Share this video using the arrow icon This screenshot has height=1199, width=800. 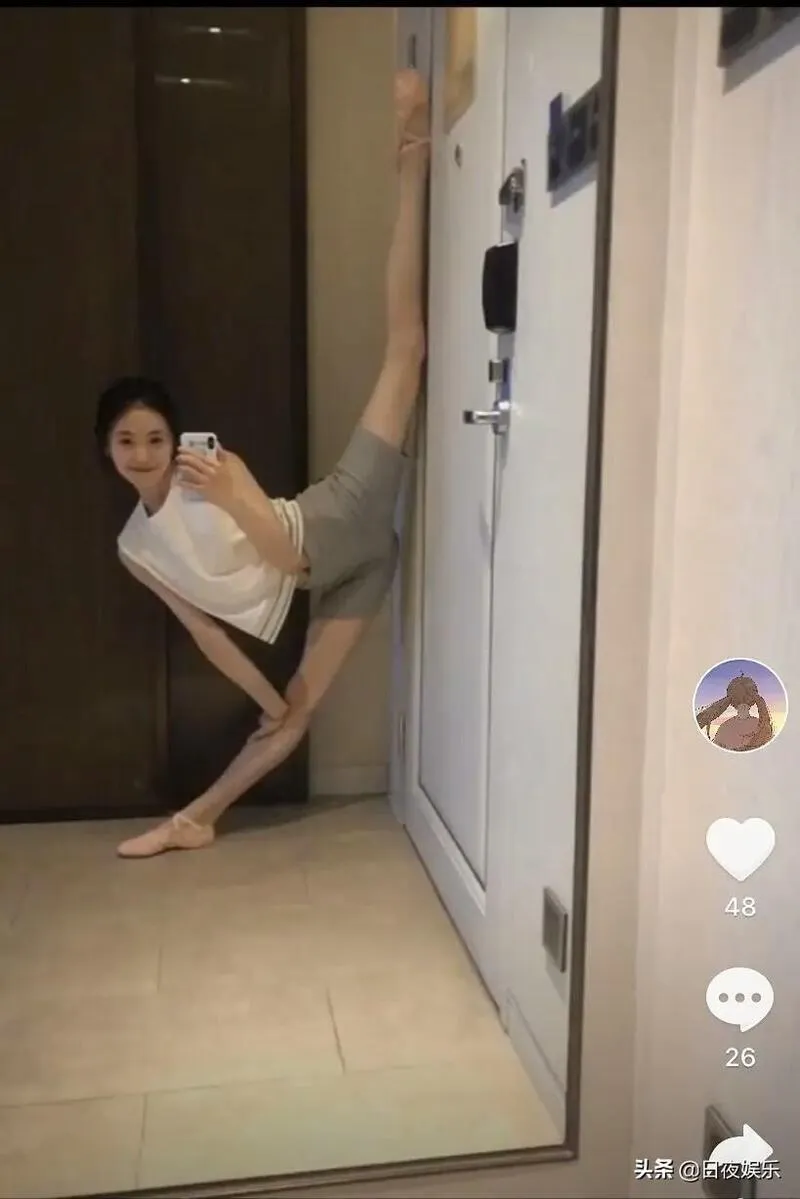[x=745, y=1147]
